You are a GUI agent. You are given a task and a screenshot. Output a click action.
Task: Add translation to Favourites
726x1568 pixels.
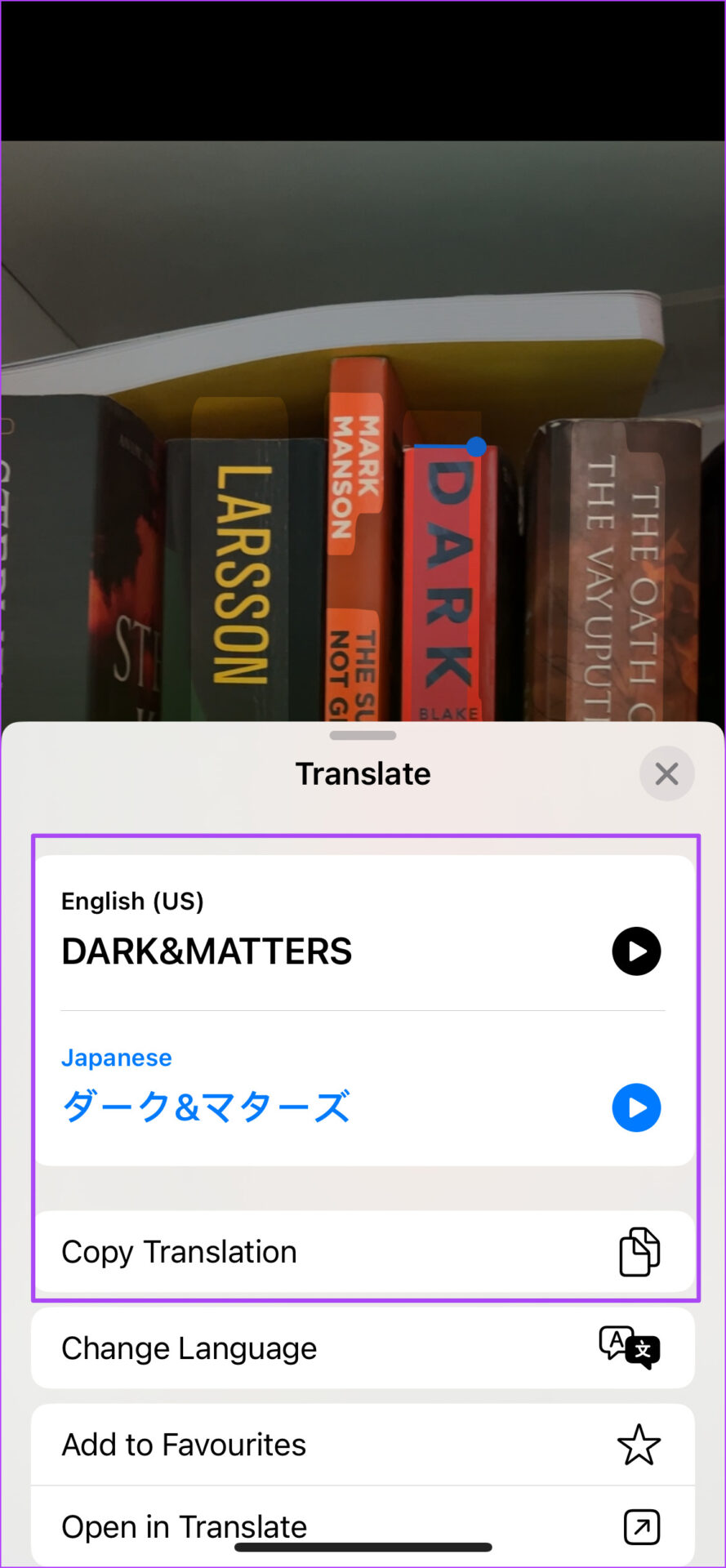point(363,1445)
